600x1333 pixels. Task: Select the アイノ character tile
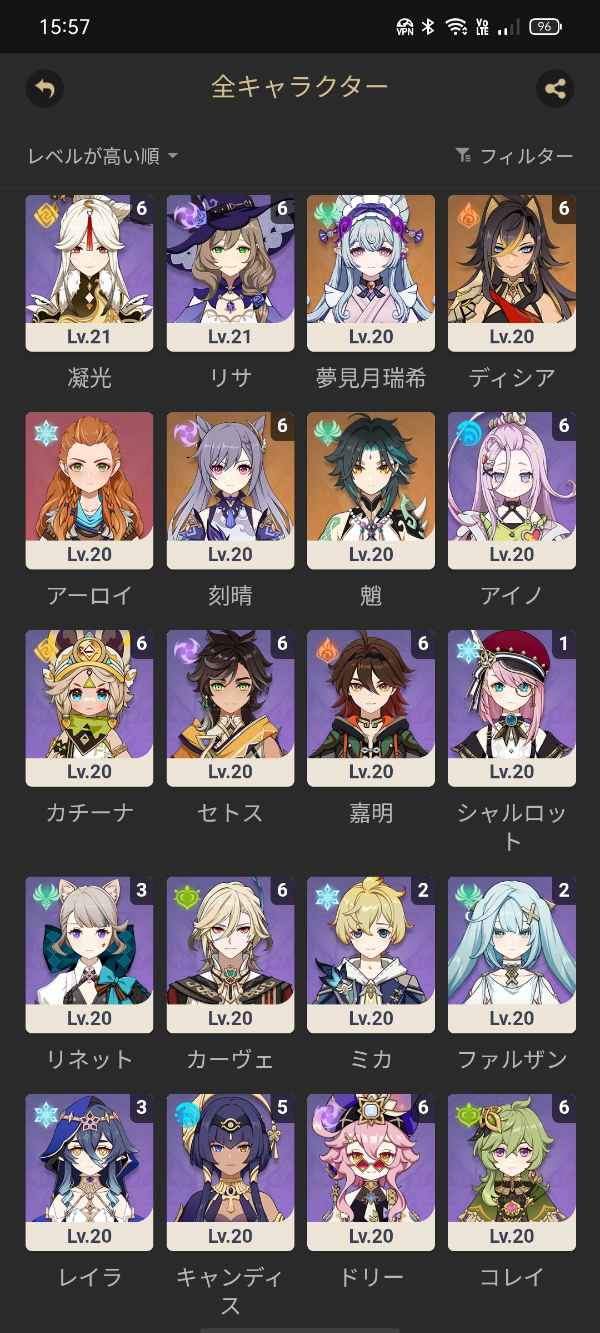click(512, 490)
